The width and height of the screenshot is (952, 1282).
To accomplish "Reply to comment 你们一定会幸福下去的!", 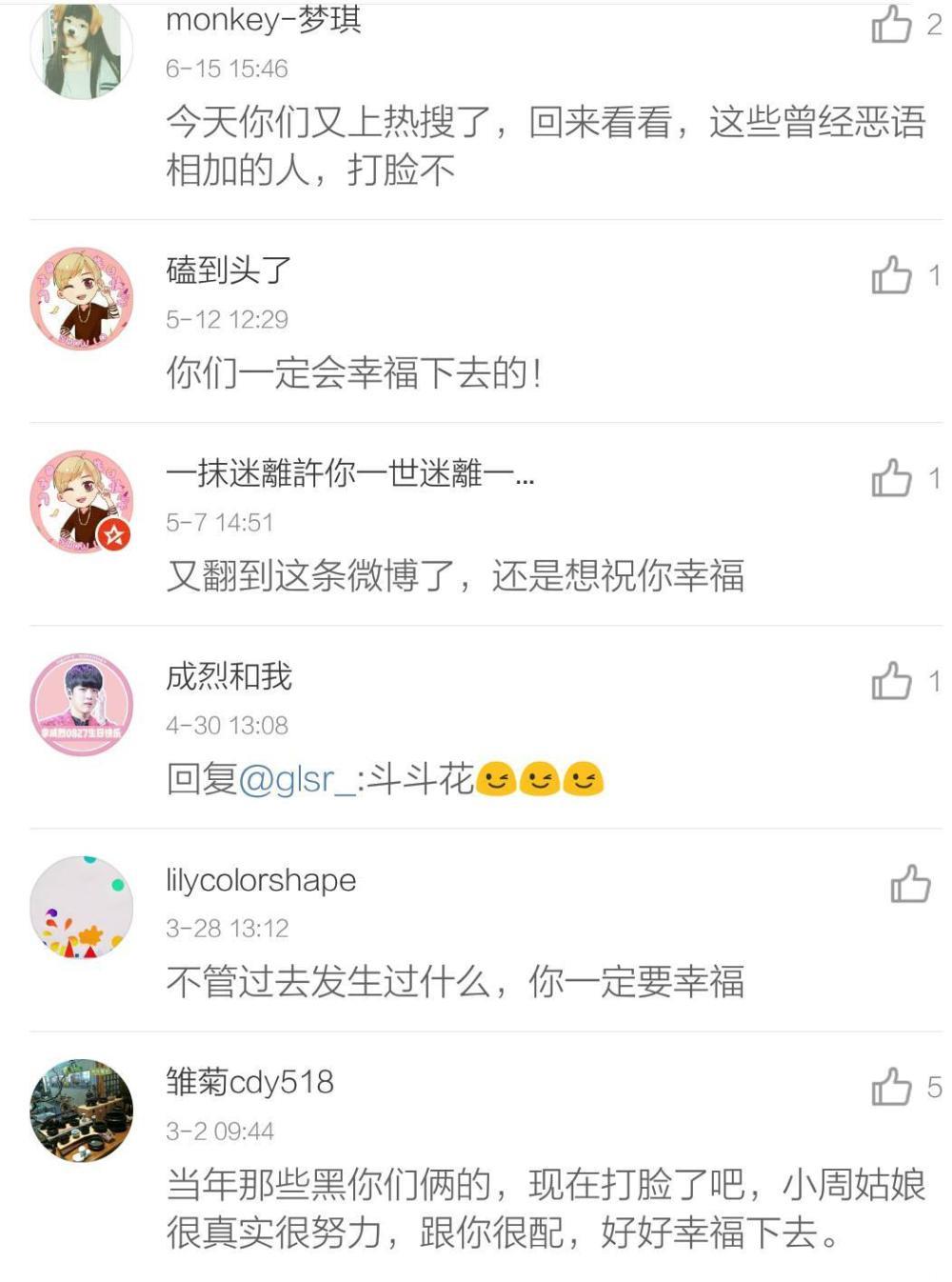I will [354, 373].
